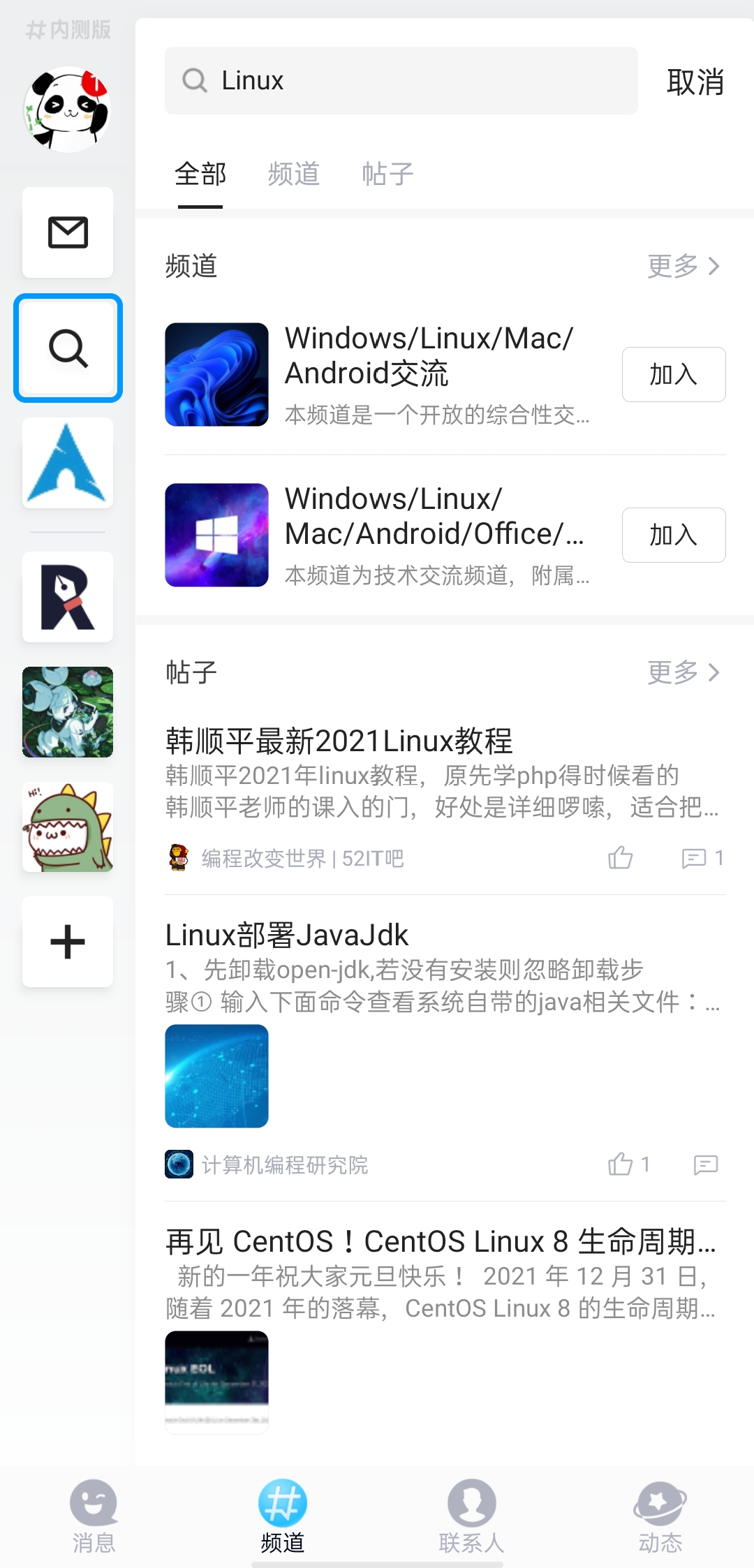Screen dimensions: 754x1568
Task: Open the Miku artwork server icon
Action: [67, 712]
